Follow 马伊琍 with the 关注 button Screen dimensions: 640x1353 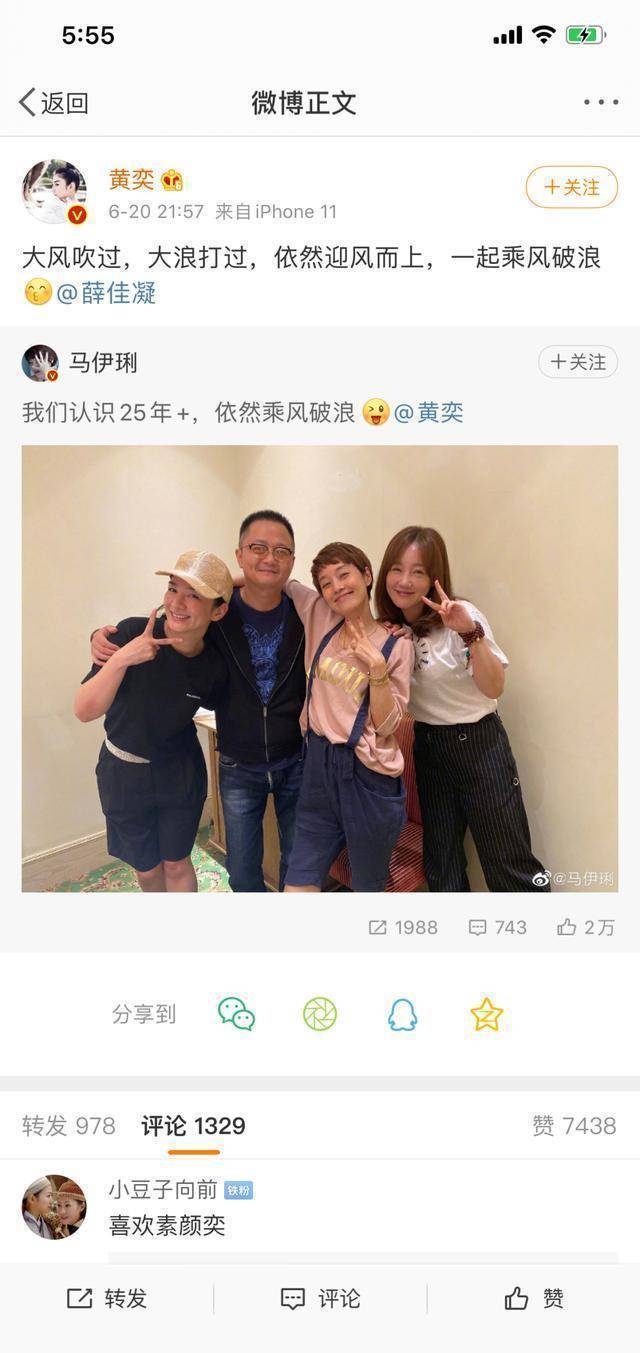[577, 362]
